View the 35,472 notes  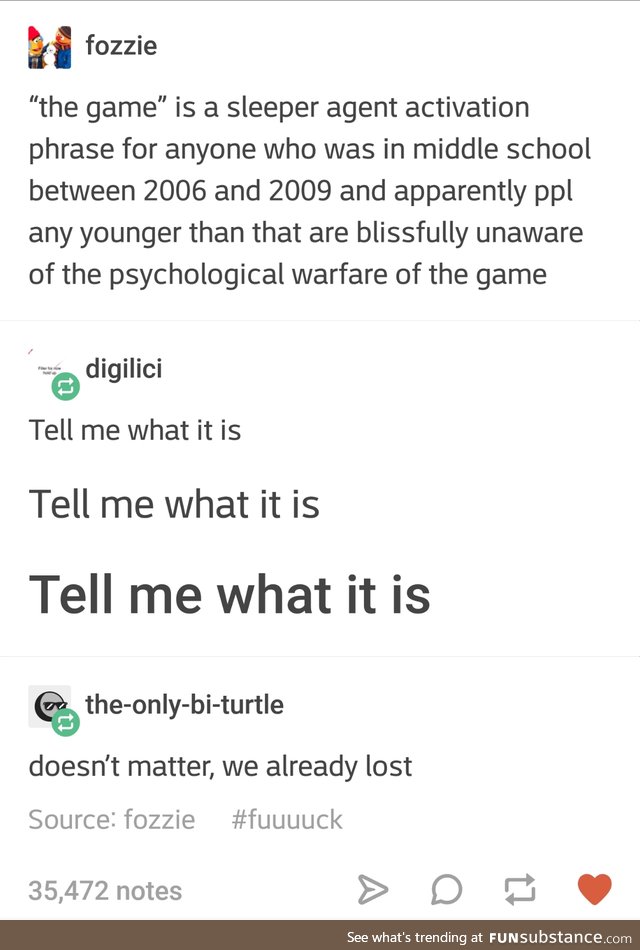tap(105, 890)
